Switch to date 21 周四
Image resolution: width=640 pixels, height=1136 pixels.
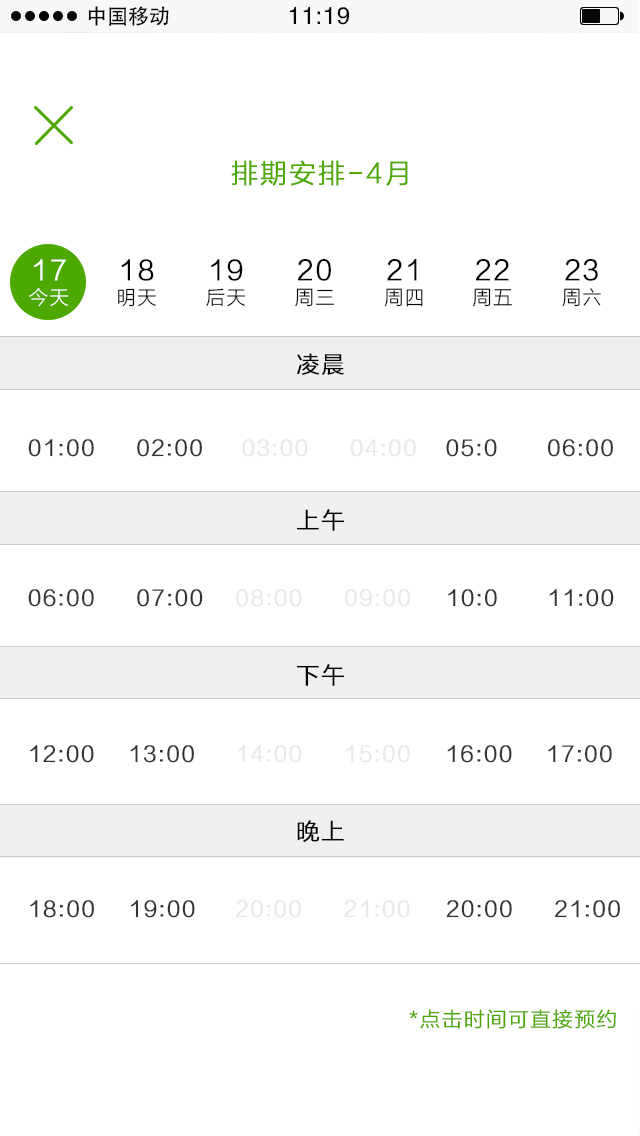(404, 282)
